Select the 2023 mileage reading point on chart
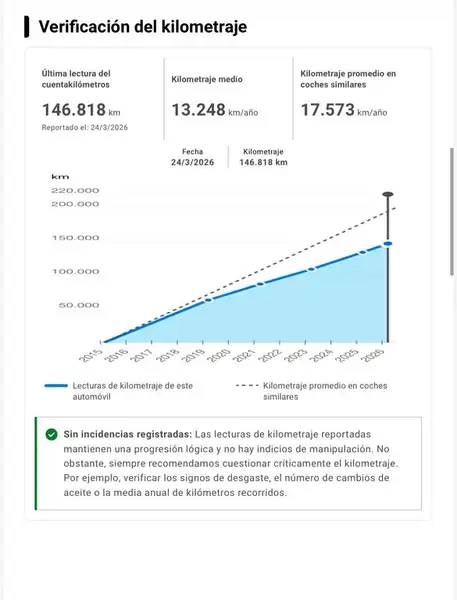The height and width of the screenshot is (600, 457). [312, 269]
